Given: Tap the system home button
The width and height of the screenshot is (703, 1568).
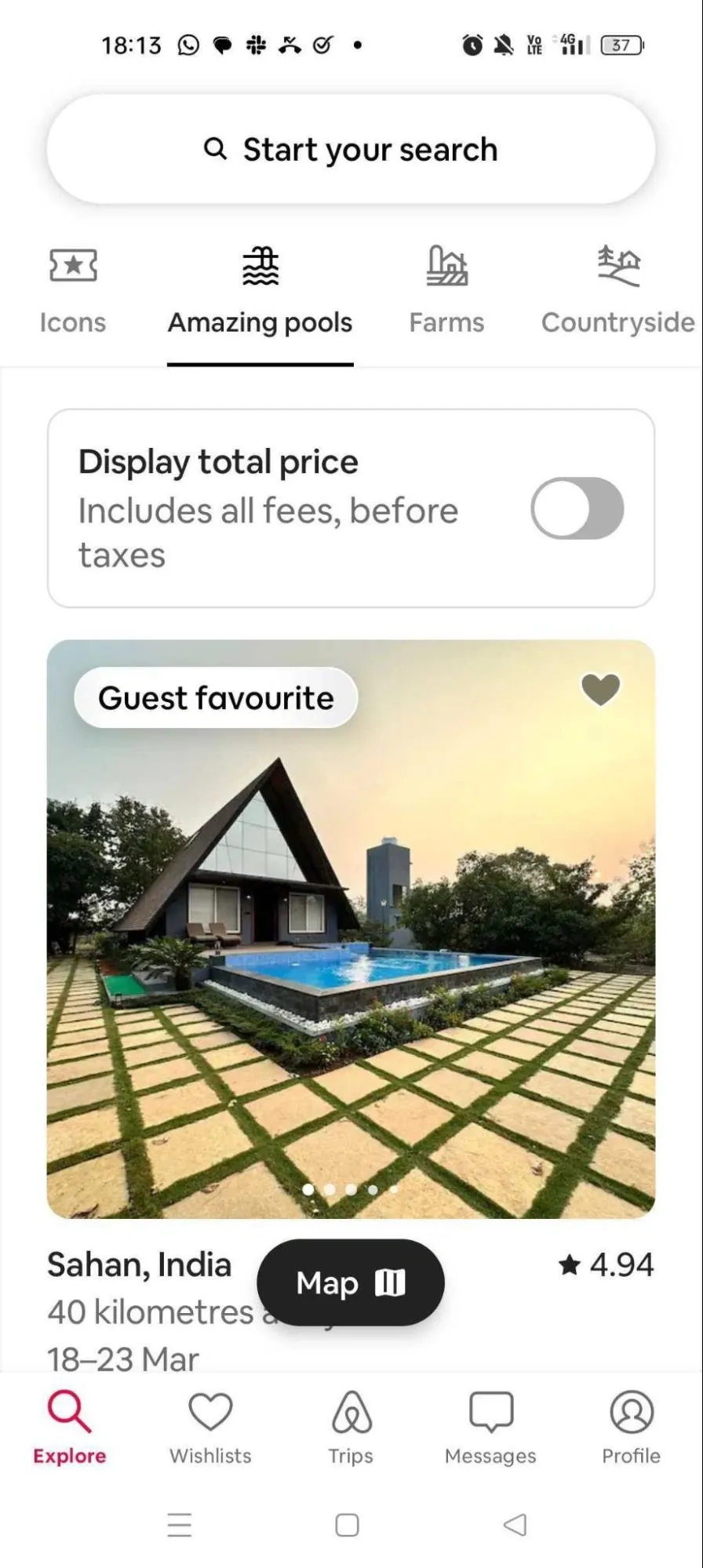Looking at the screenshot, I should [347, 1525].
